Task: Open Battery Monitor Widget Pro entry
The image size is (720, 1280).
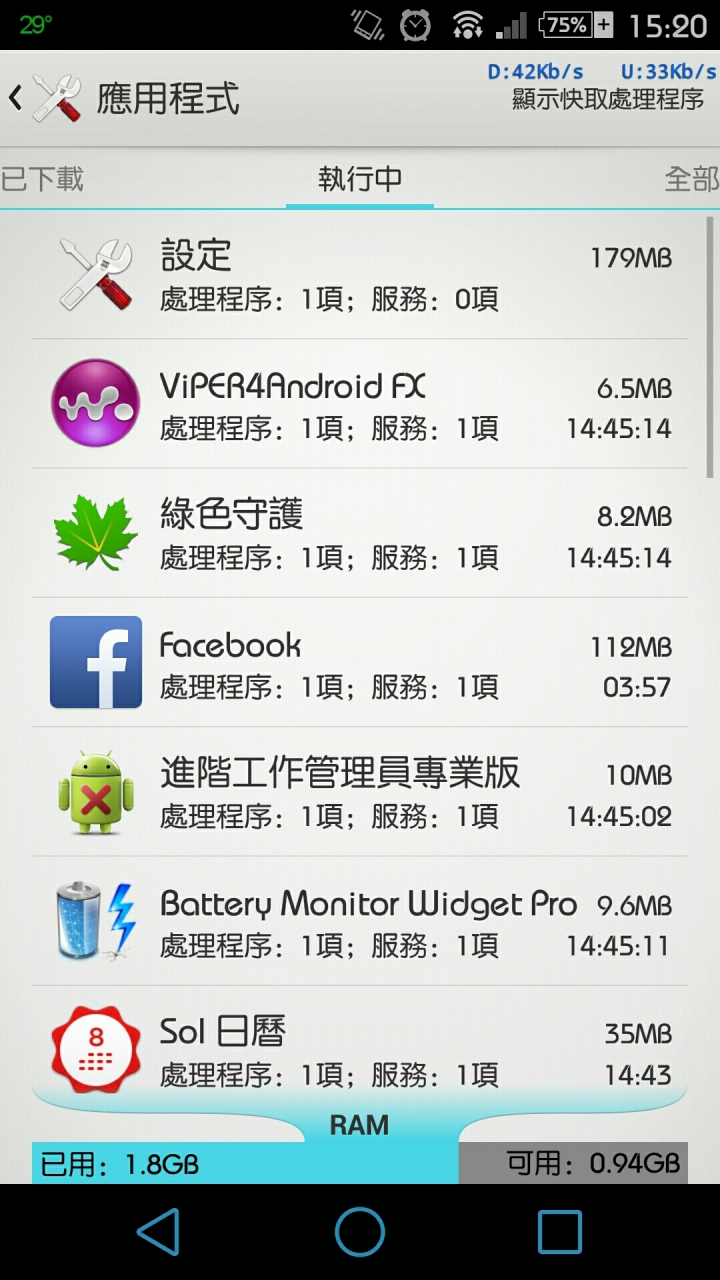Action: coord(360,920)
